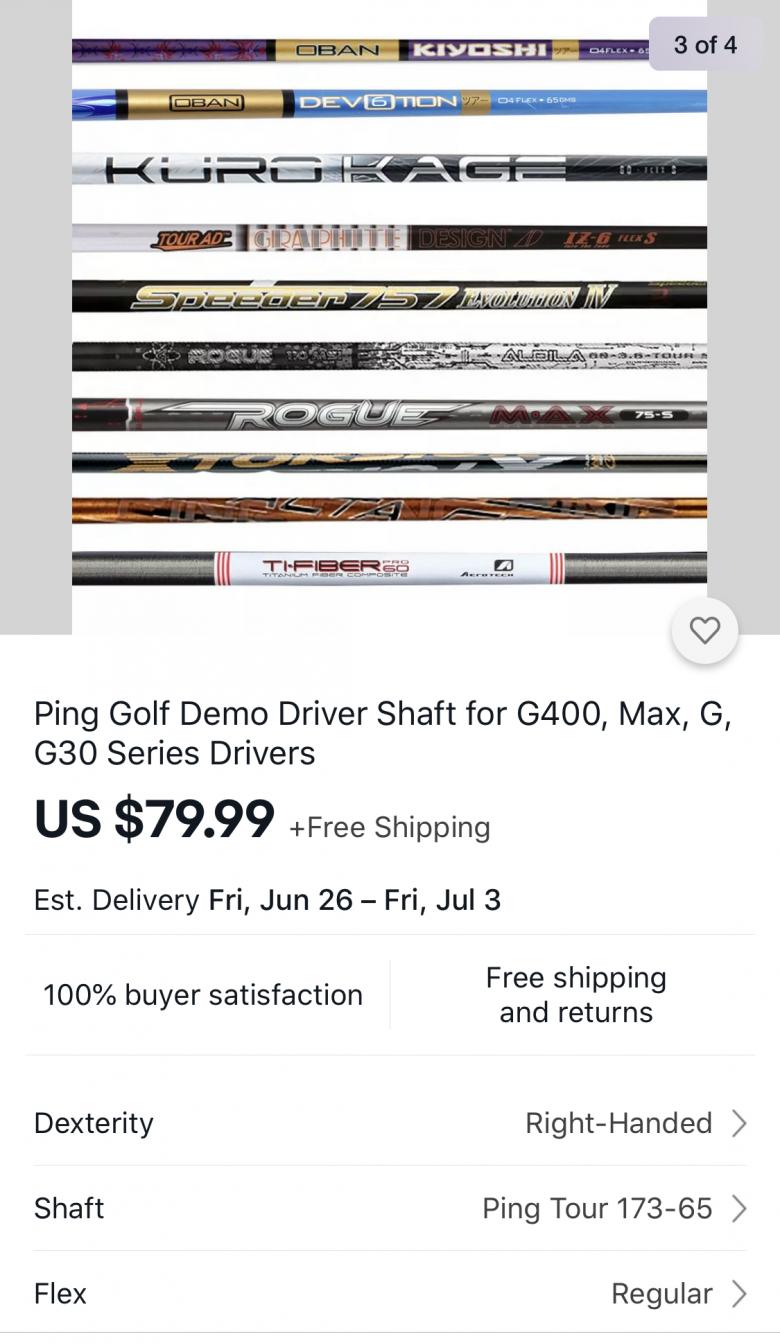This screenshot has width=780, height=1343.
Task: Change the Shaft selection Ping Tour 173-65
Action: tap(612, 1208)
